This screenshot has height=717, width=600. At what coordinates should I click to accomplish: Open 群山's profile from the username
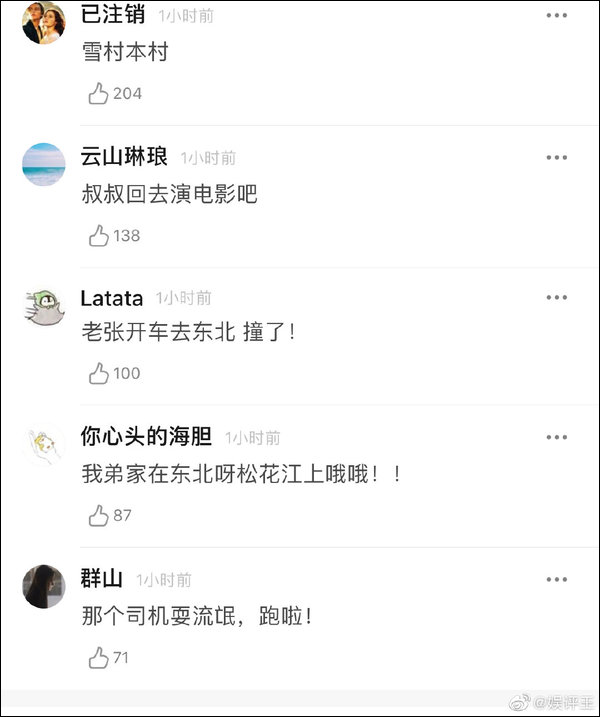coord(101,579)
